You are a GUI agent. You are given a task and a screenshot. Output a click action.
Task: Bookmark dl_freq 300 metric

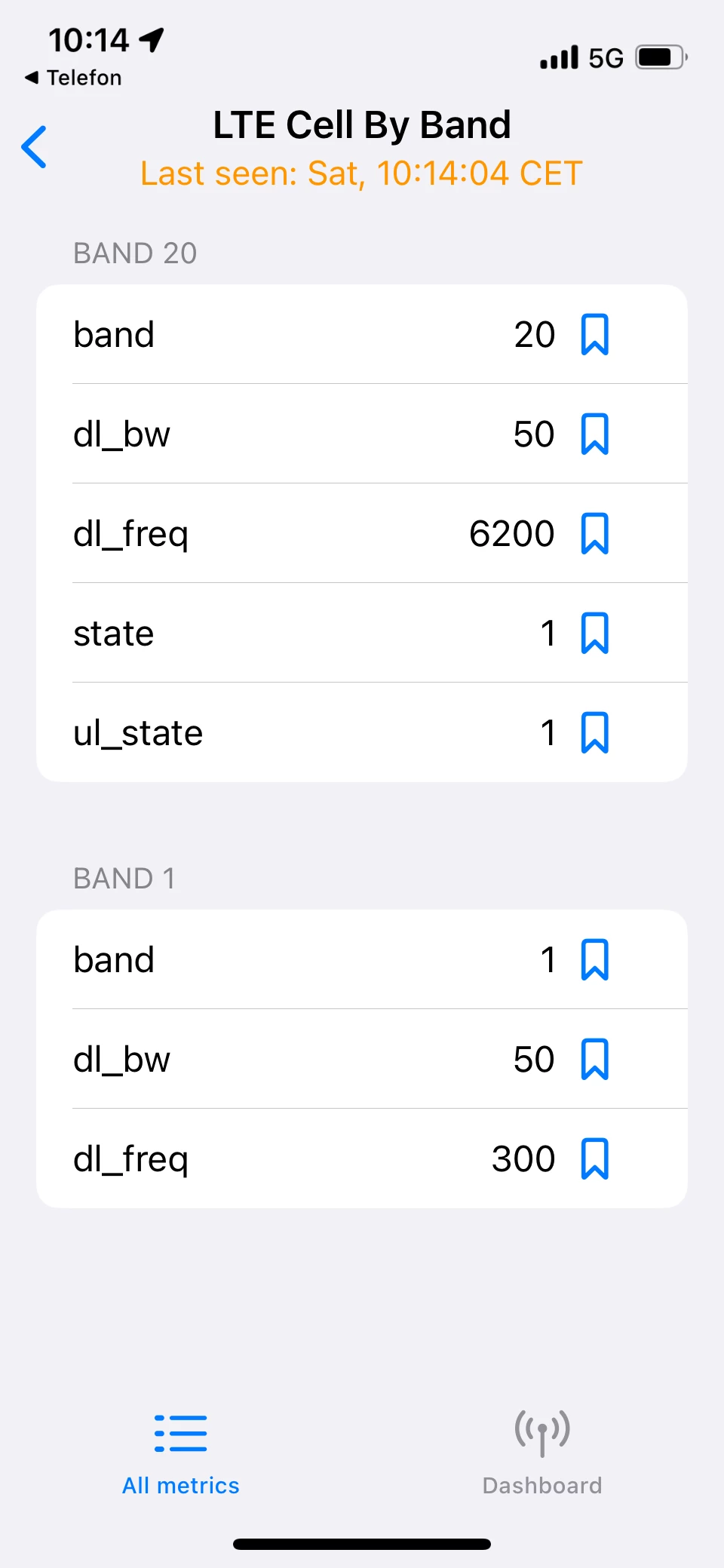pos(594,1159)
